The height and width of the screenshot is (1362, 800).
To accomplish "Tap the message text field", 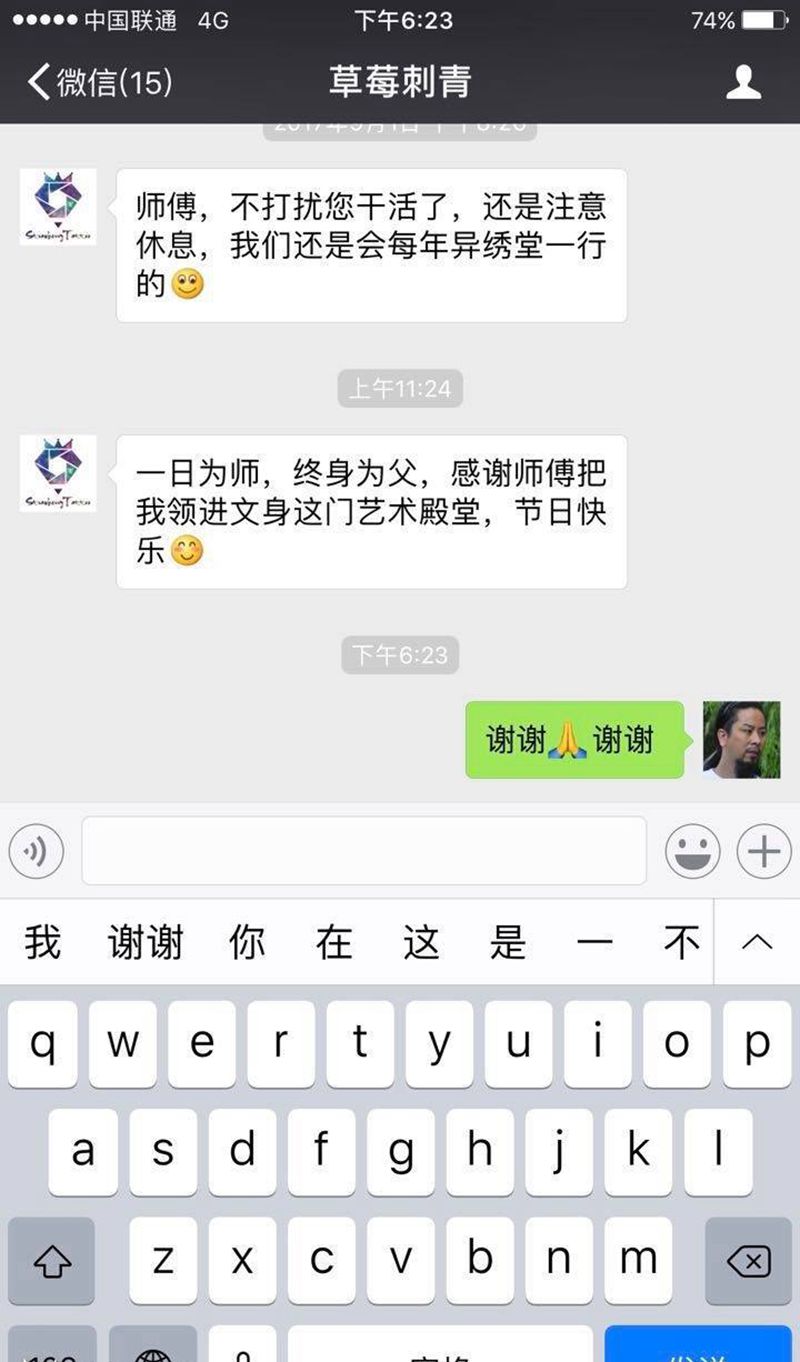I will pyautogui.click(x=363, y=851).
